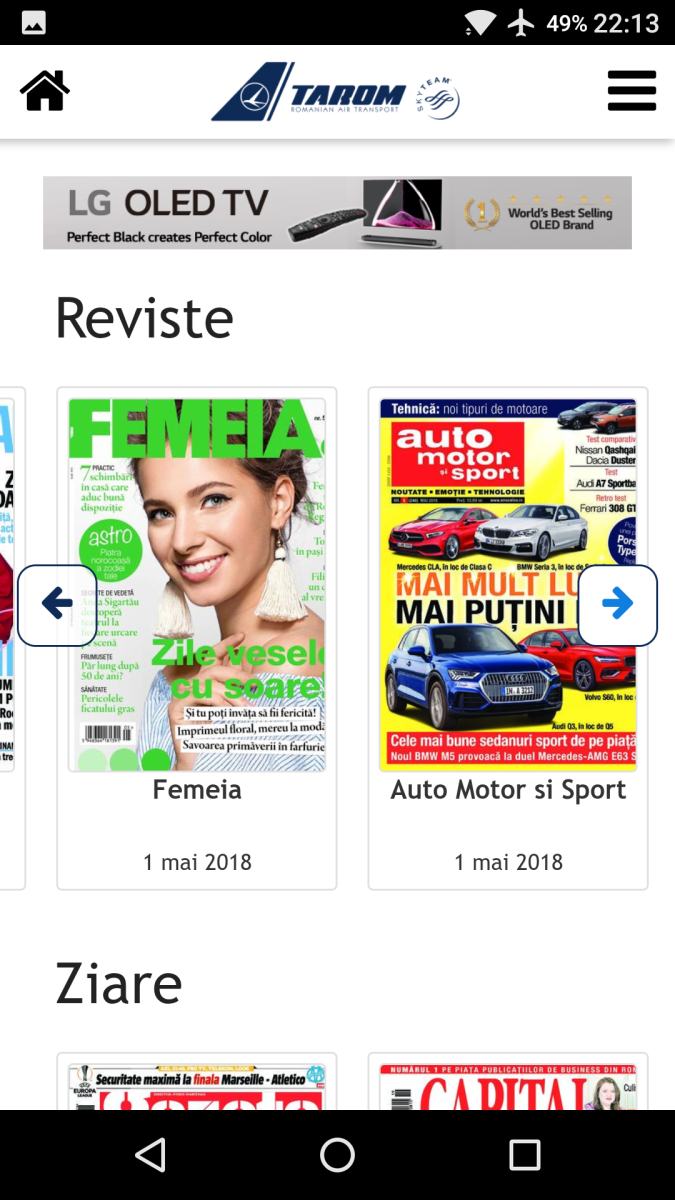The width and height of the screenshot is (675, 1200).
Task: Open the Femeia magazine
Action: pos(197,585)
